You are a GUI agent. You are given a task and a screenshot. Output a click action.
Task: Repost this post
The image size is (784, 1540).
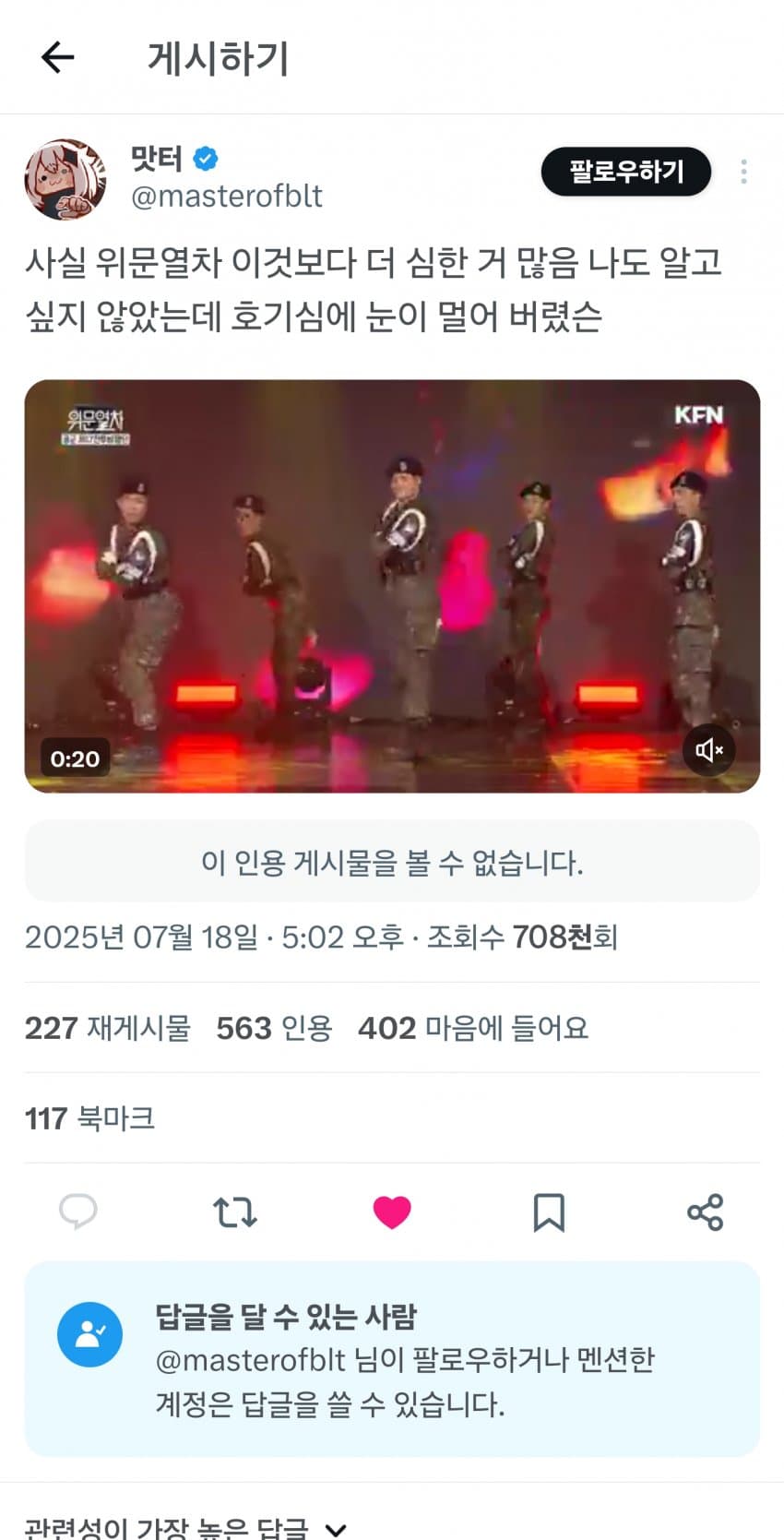pyautogui.click(x=234, y=1212)
